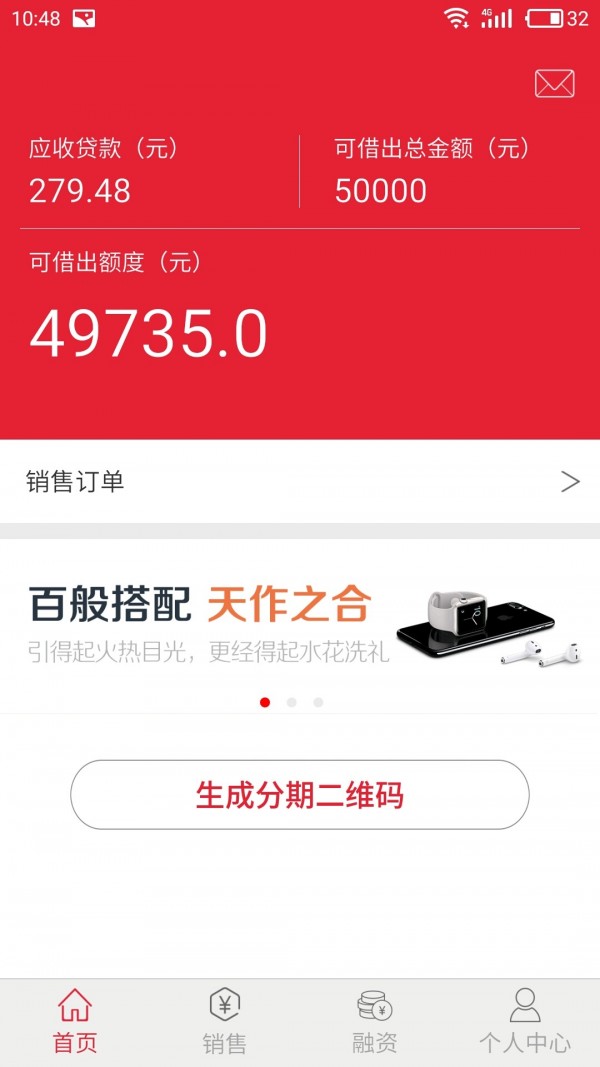Open the 百般搭配 天作之合 banner
Viewport: 600px width, 1067px height.
[300, 625]
